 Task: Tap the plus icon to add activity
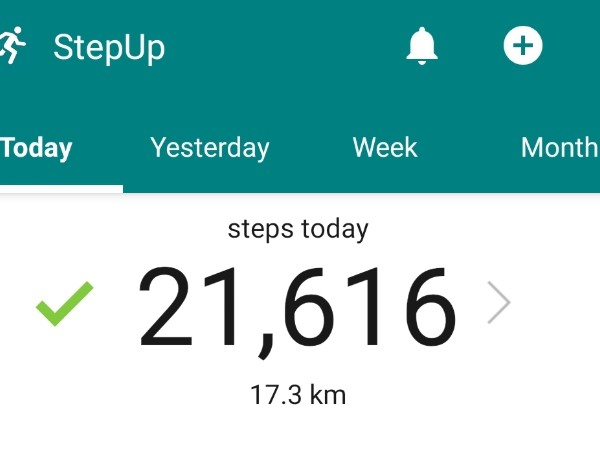coord(522,46)
